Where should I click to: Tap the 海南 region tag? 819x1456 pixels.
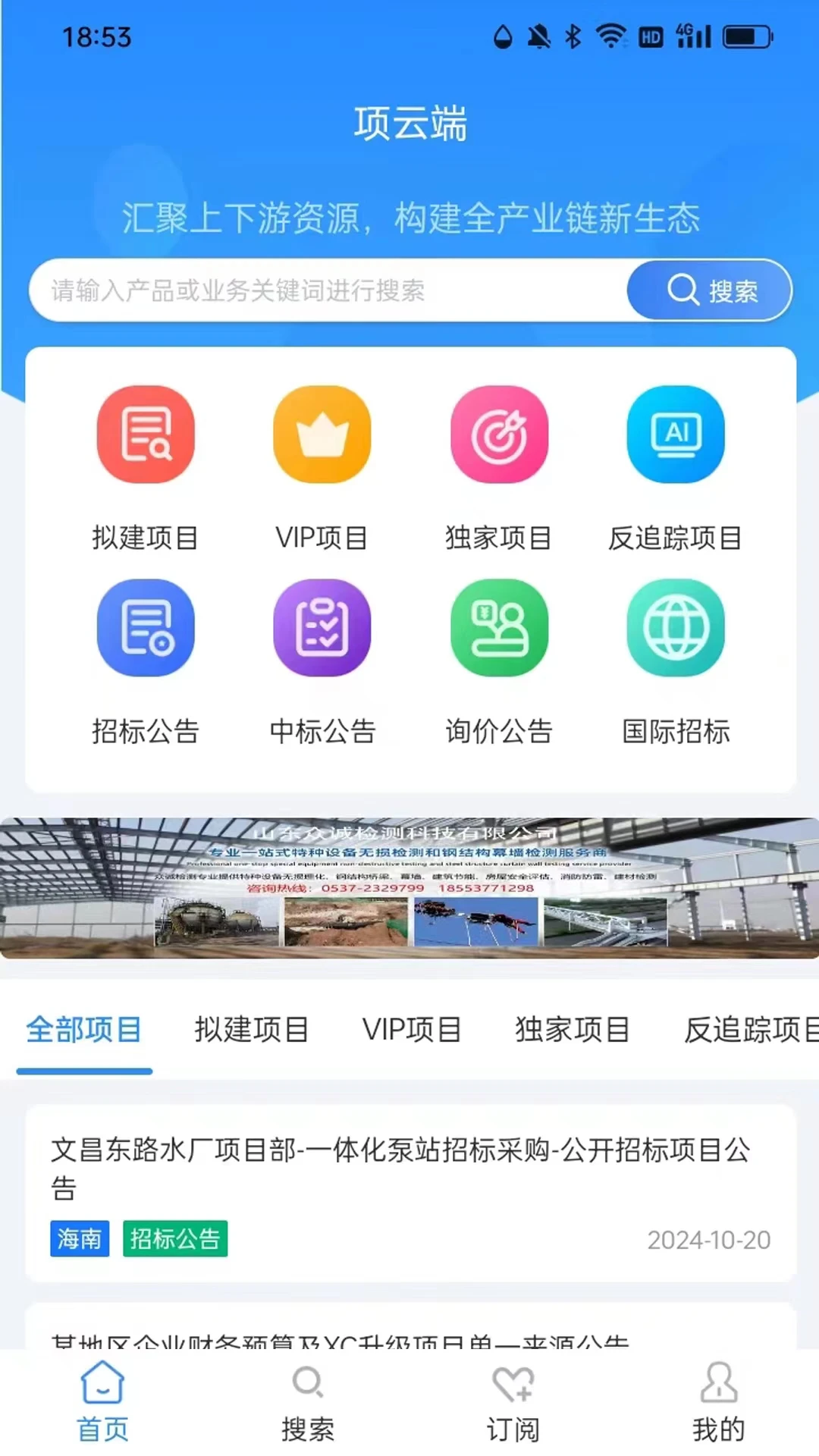pyautogui.click(x=80, y=1239)
